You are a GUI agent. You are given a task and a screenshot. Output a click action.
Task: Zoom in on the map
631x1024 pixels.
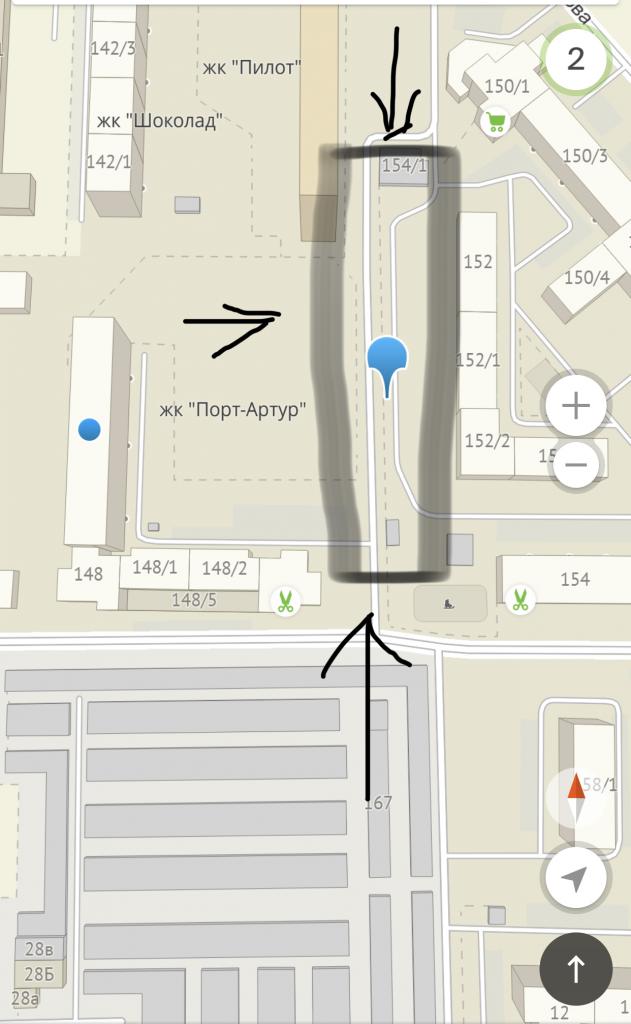(x=576, y=407)
